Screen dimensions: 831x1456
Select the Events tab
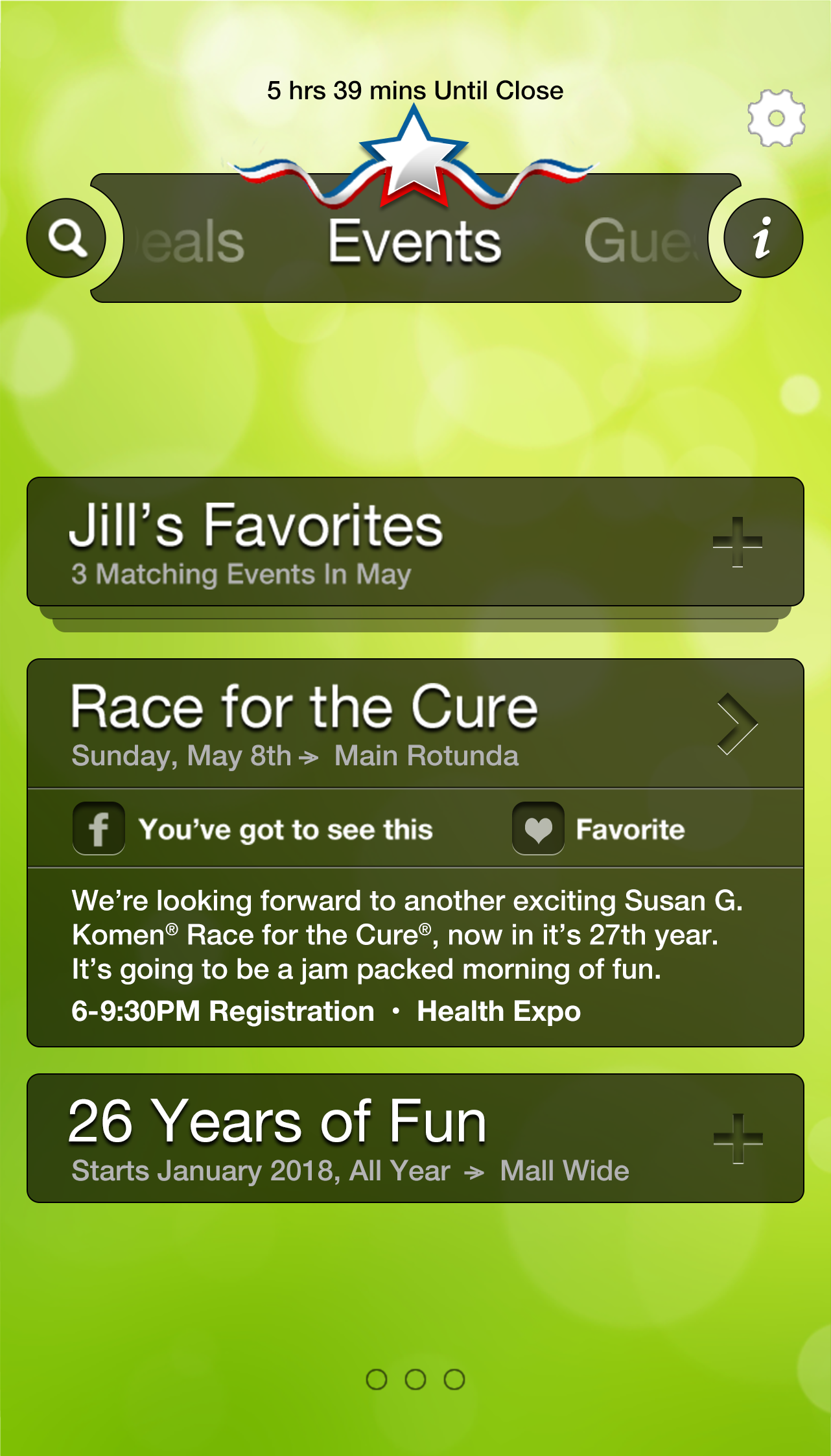pyautogui.click(x=415, y=241)
